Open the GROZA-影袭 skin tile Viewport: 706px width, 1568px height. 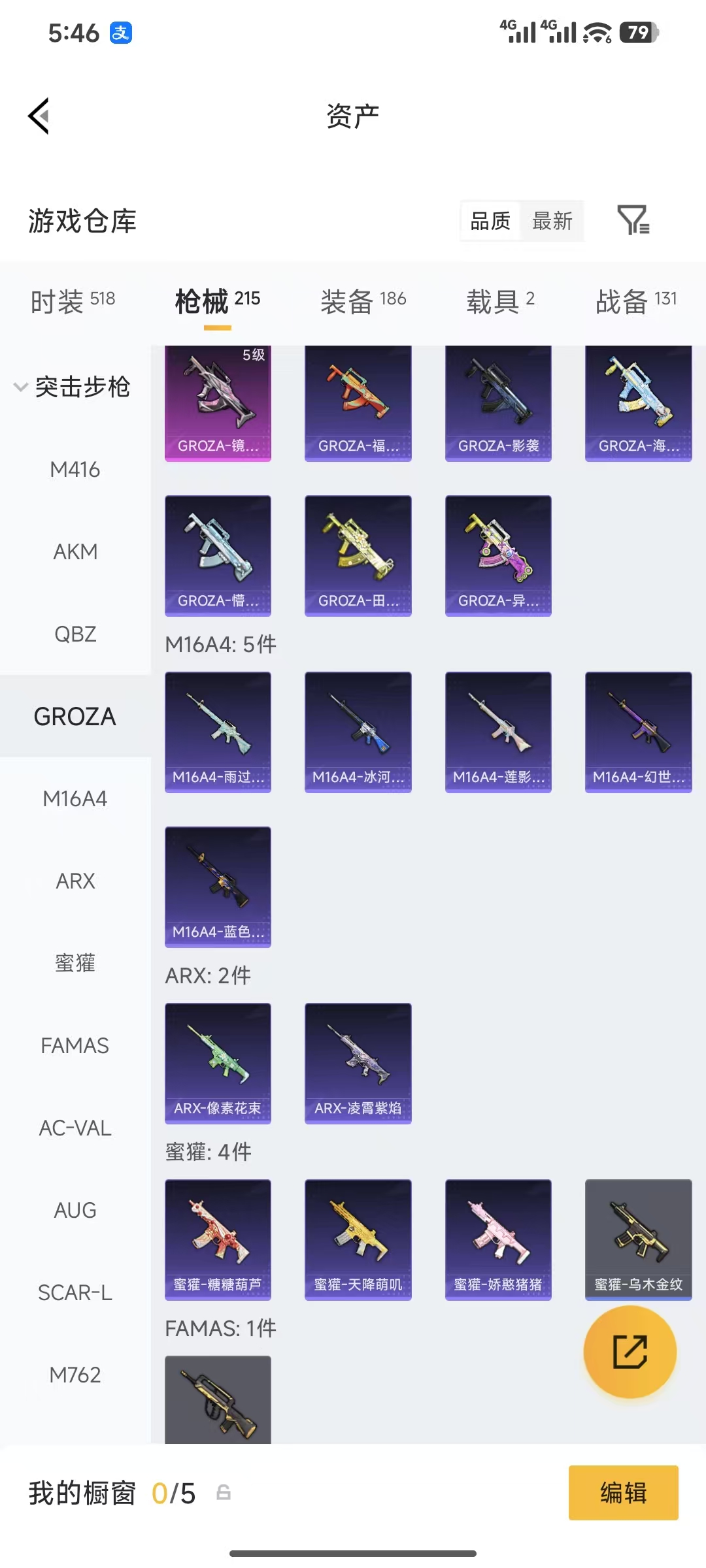tap(498, 403)
